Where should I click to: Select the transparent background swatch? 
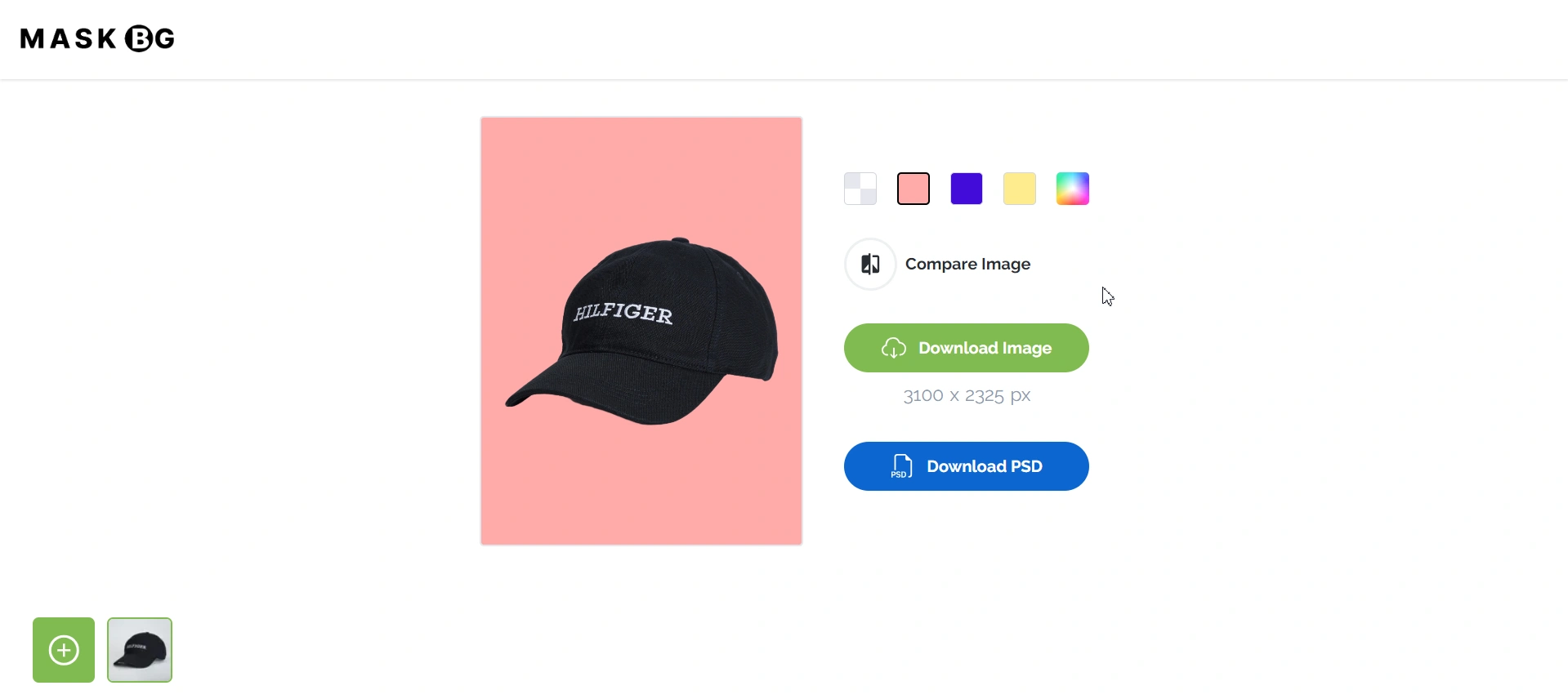pos(860,189)
